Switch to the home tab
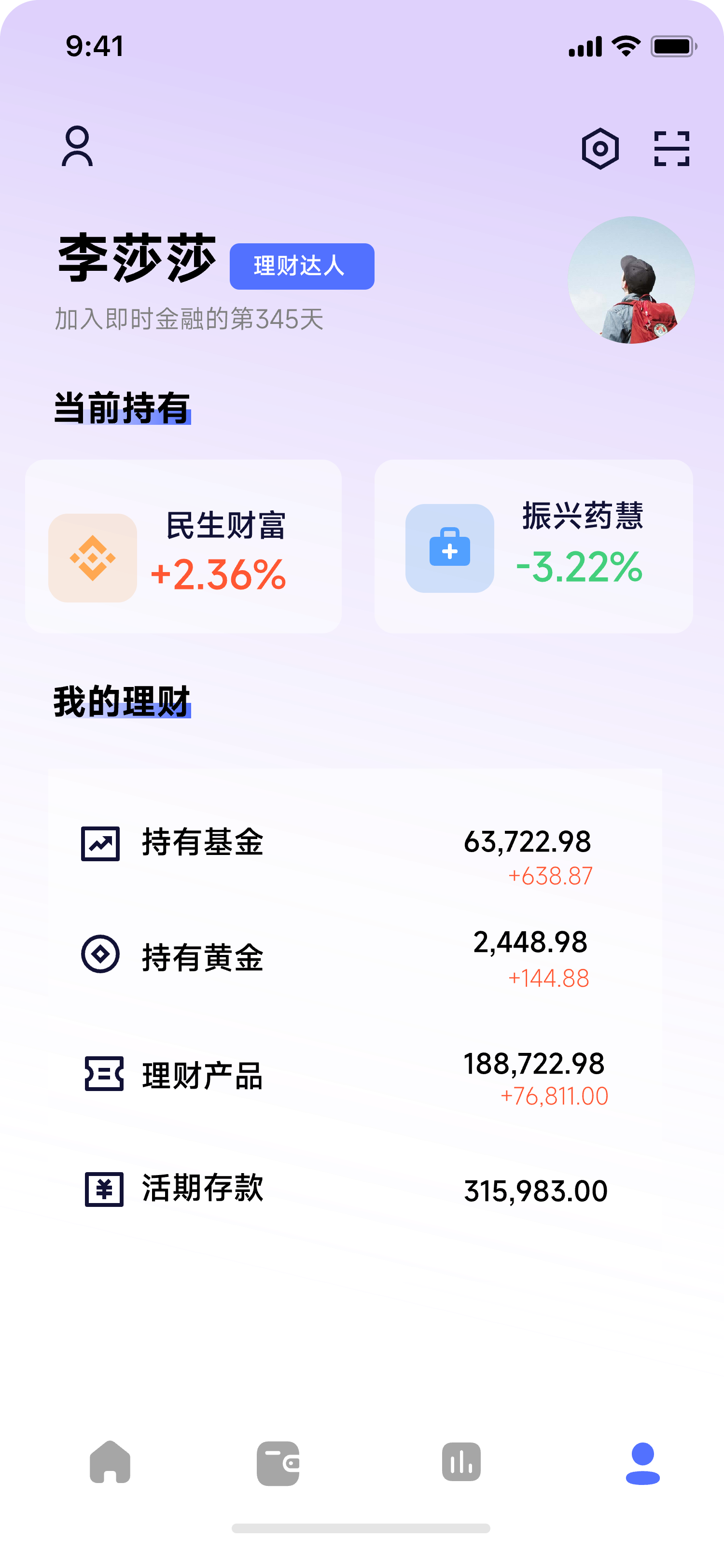Image resolution: width=724 pixels, height=1568 pixels. (x=110, y=1462)
